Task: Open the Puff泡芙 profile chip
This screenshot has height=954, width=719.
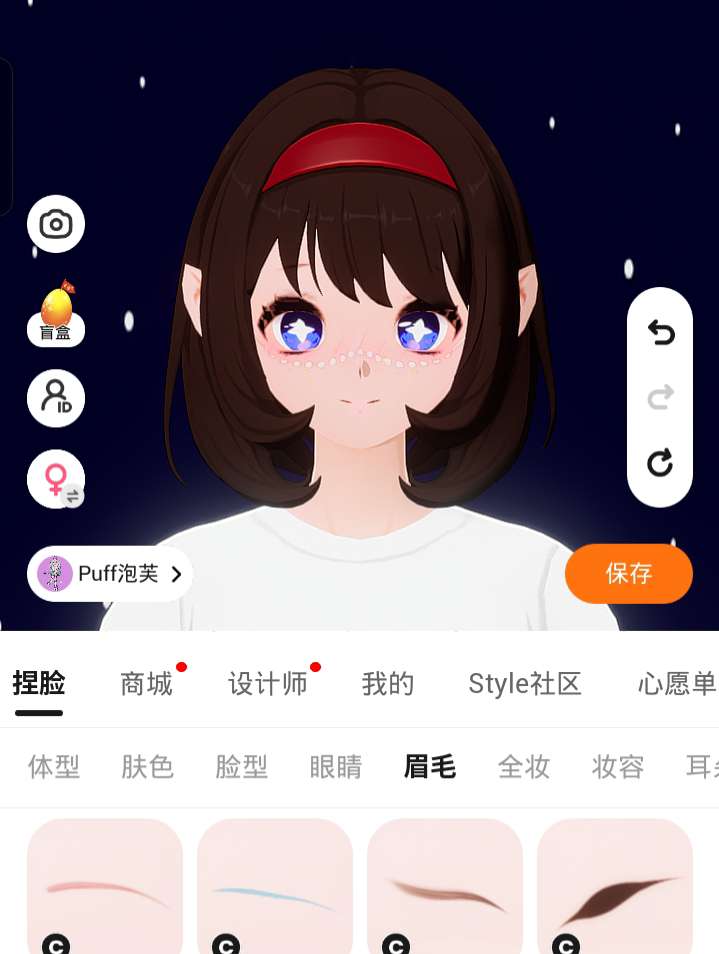Action: point(110,574)
